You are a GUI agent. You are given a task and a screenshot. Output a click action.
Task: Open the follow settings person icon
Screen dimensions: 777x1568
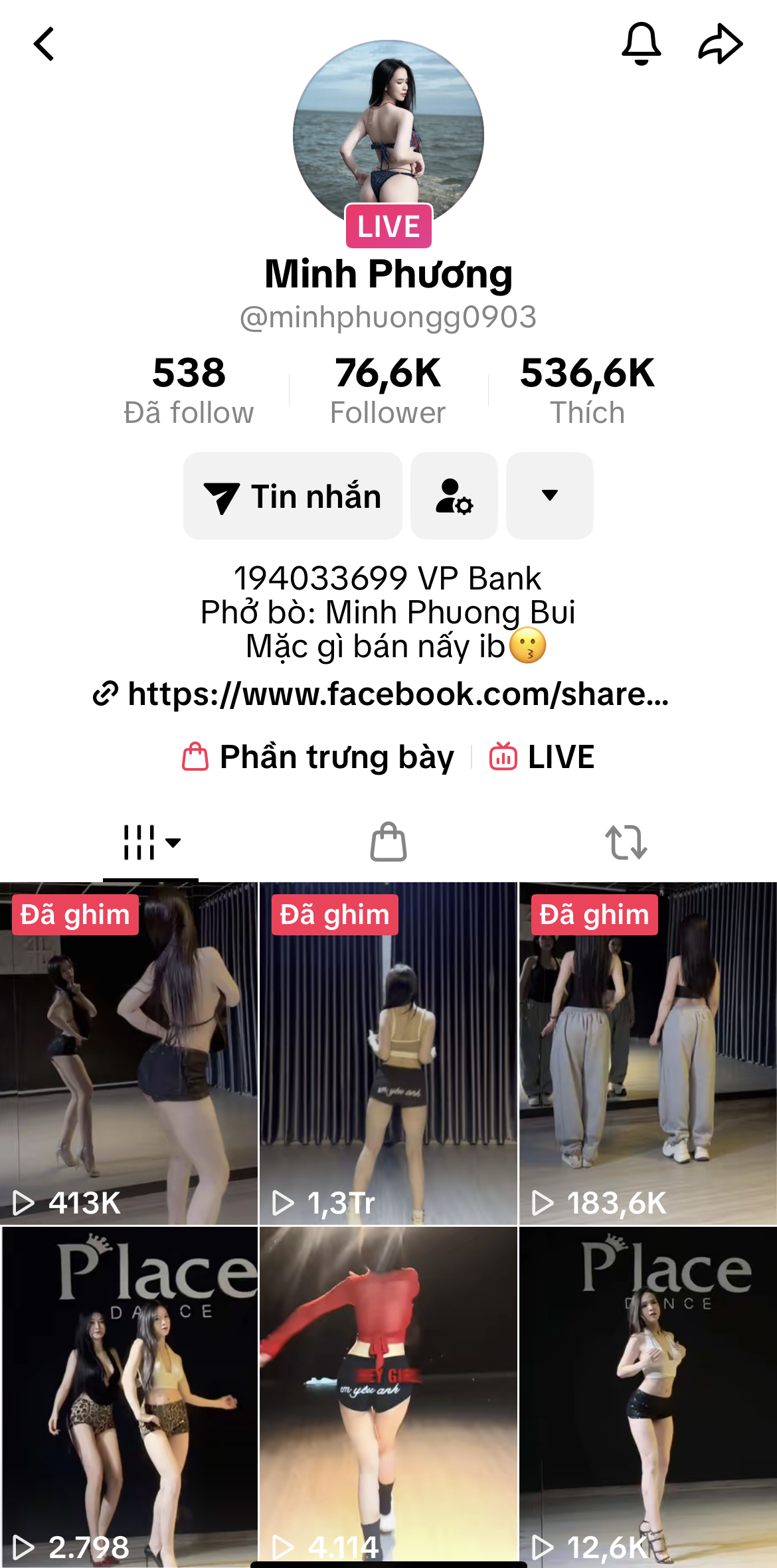(454, 497)
